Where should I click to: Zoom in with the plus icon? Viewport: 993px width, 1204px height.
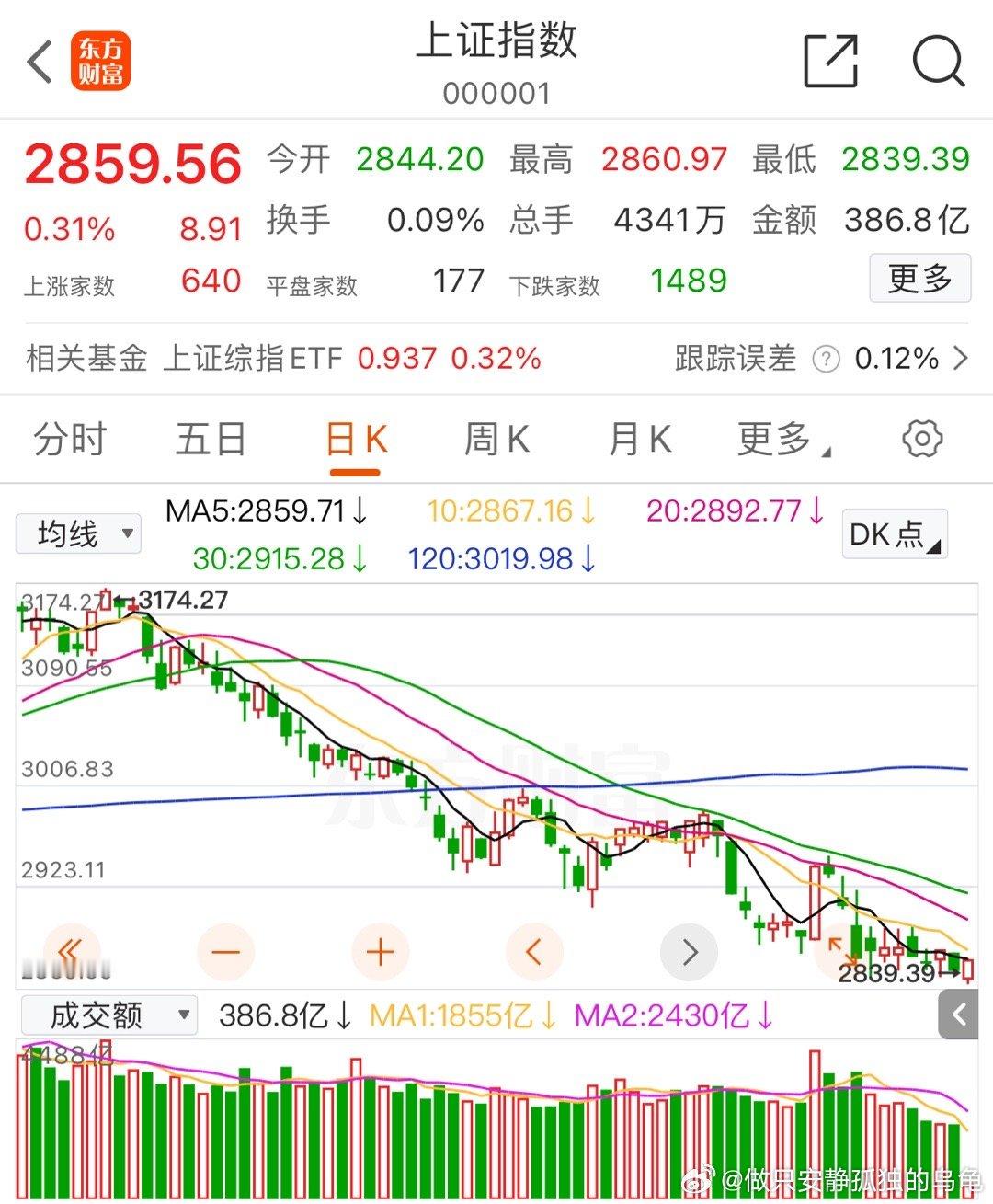[380, 952]
